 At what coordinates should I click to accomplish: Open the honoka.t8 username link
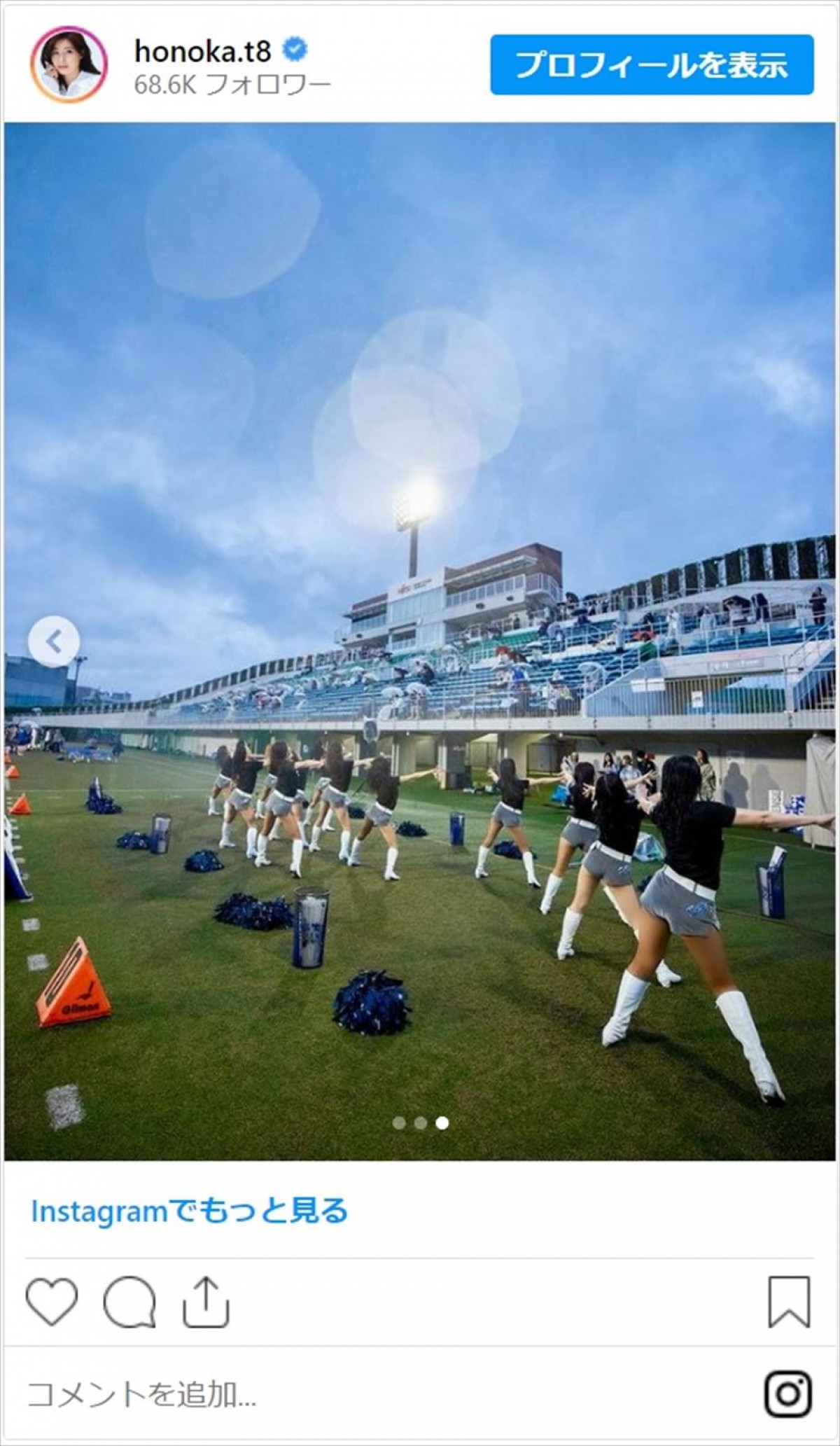click(204, 51)
